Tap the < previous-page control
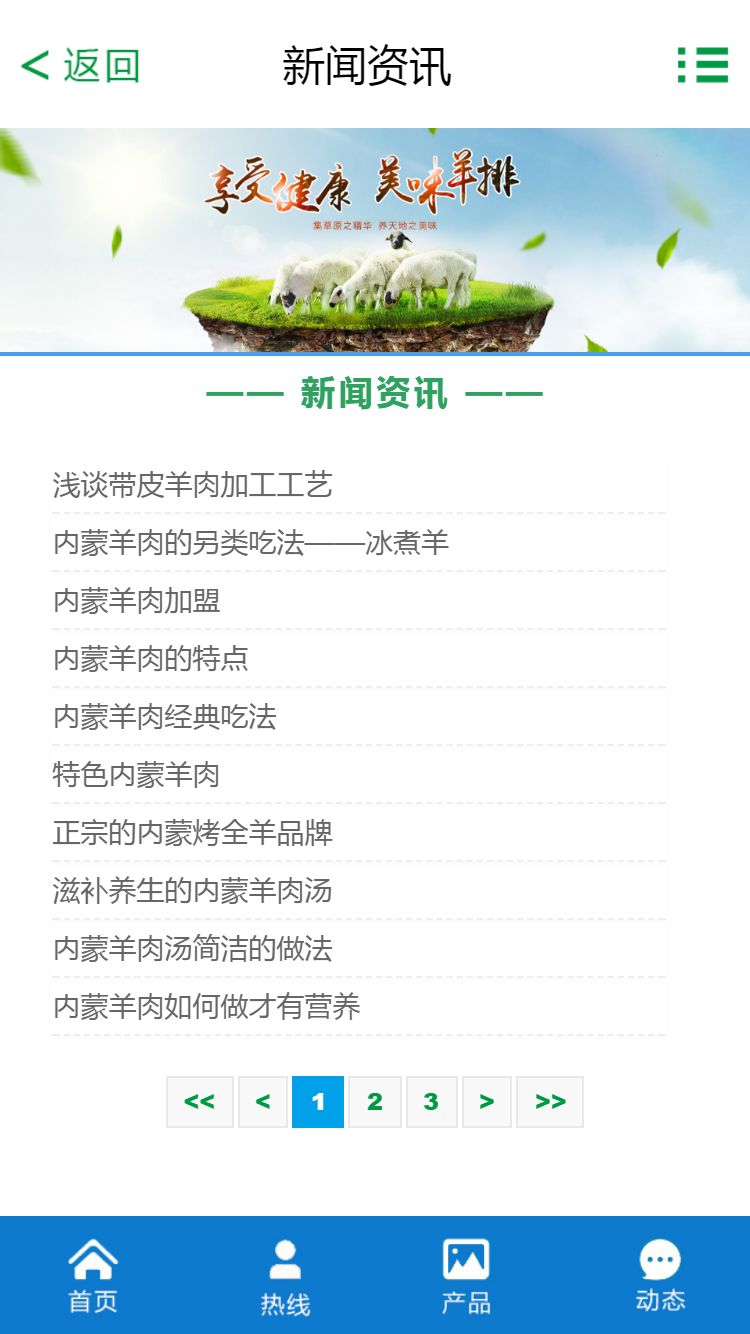Viewport: 750px width, 1334px height. (262, 1101)
